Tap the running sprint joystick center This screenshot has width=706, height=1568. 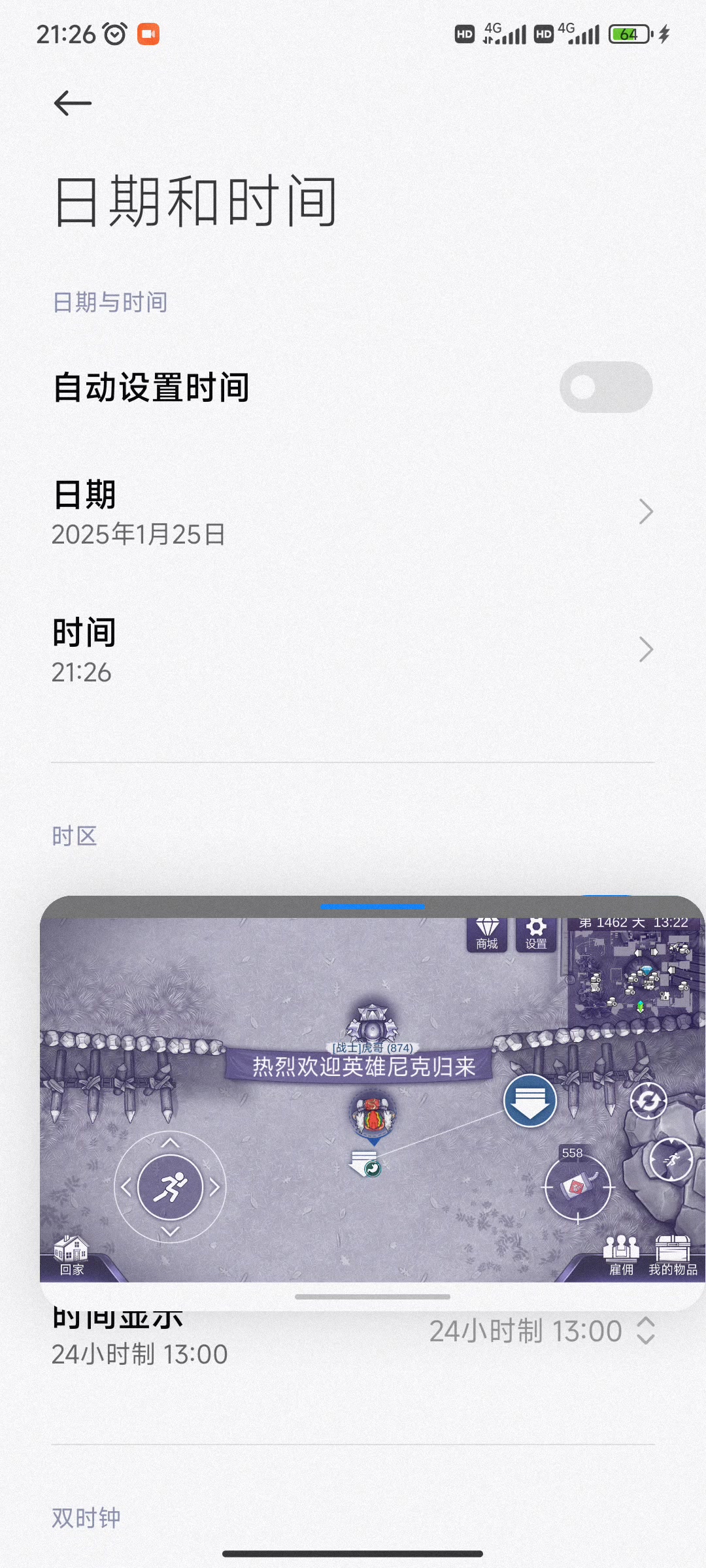point(170,1187)
